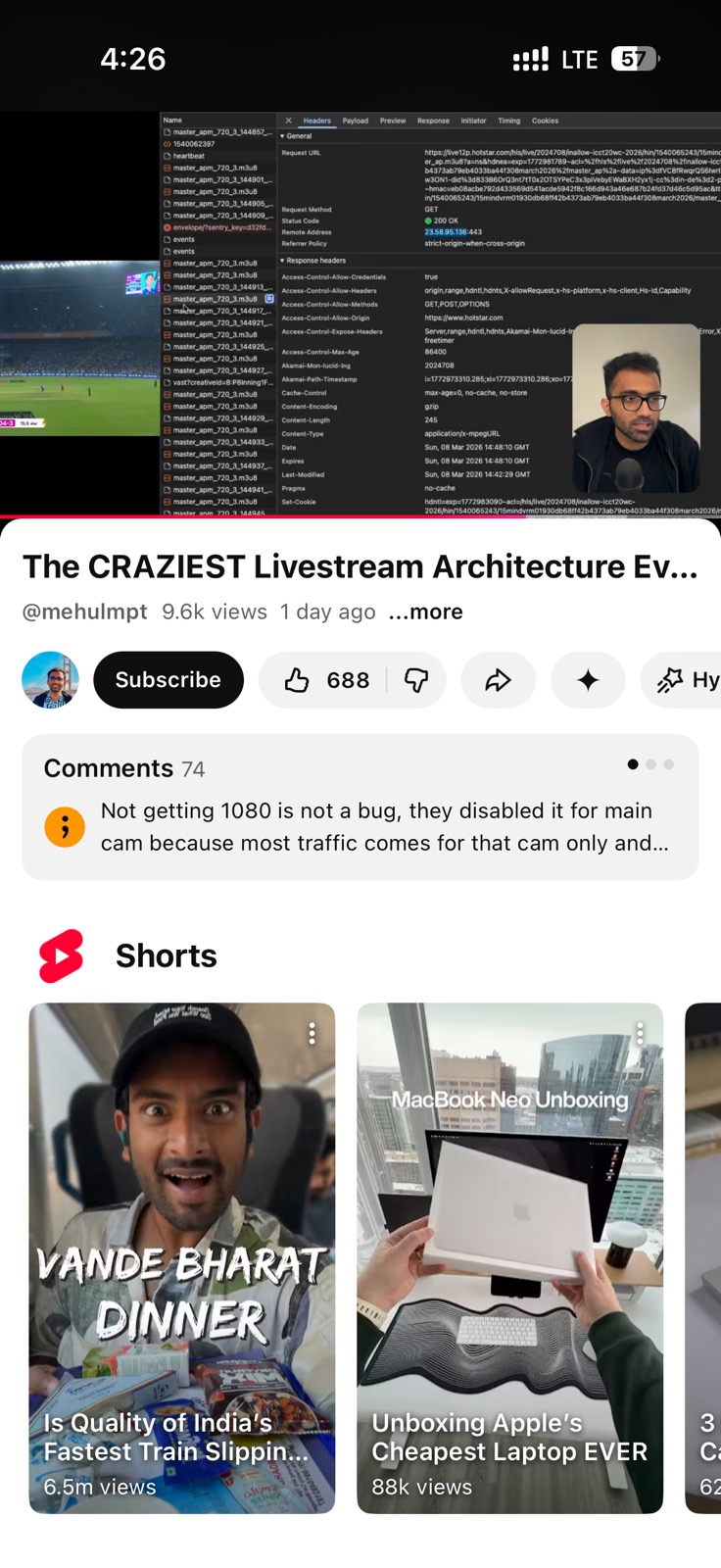This screenshot has height=1568, width=721.
Task: Open the sparkle Ask AI button
Action: point(588,680)
